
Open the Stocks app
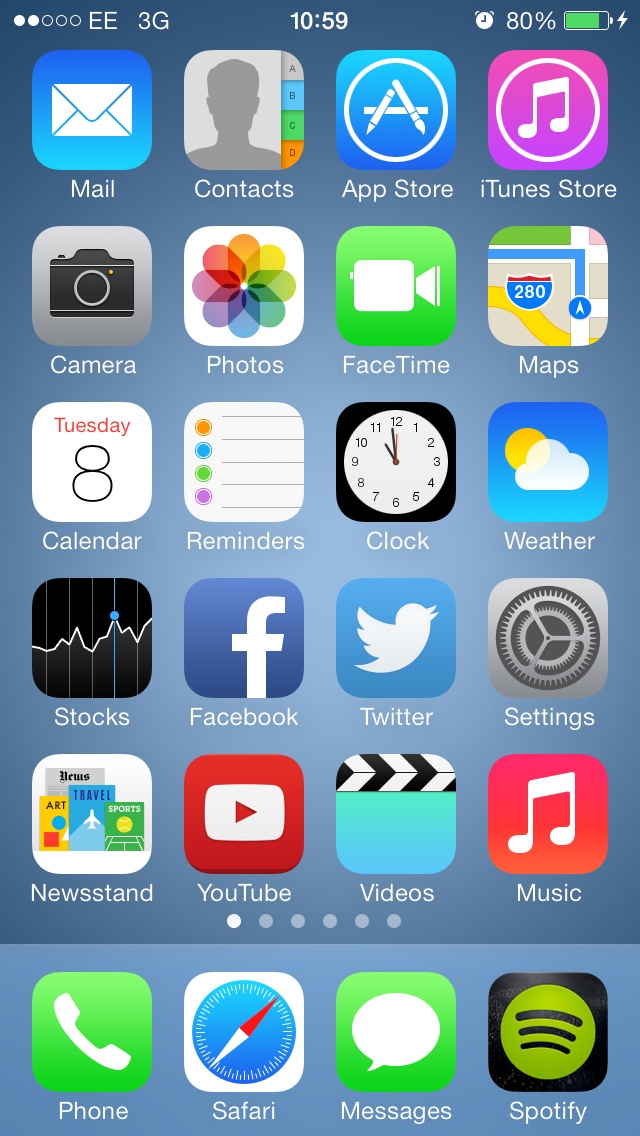coord(92,638)
